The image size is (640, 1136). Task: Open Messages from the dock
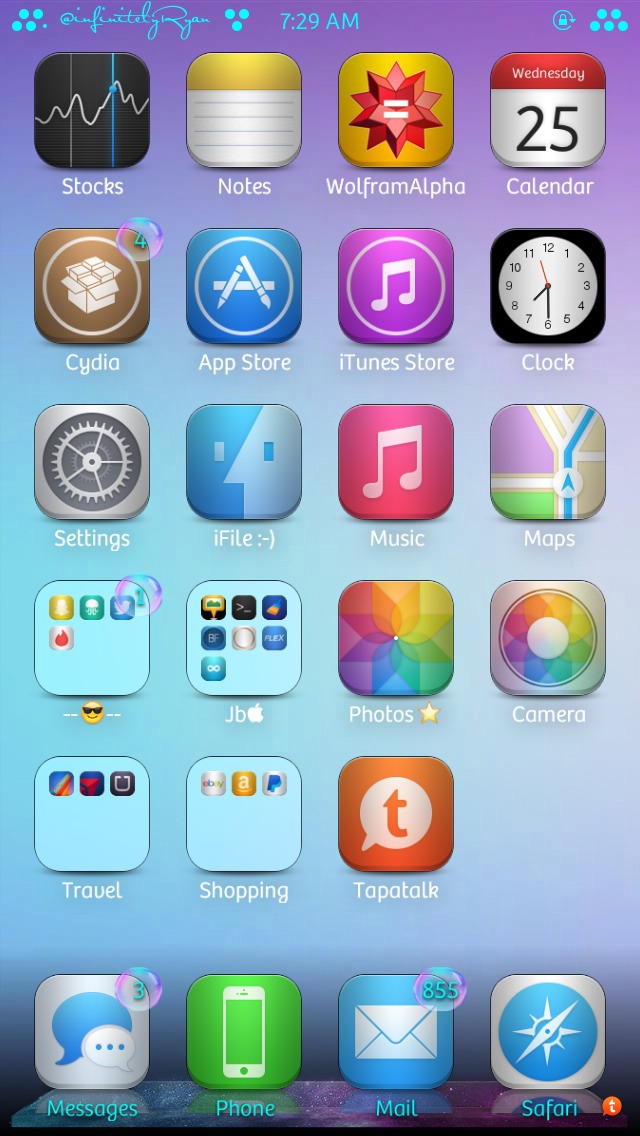92,1032
